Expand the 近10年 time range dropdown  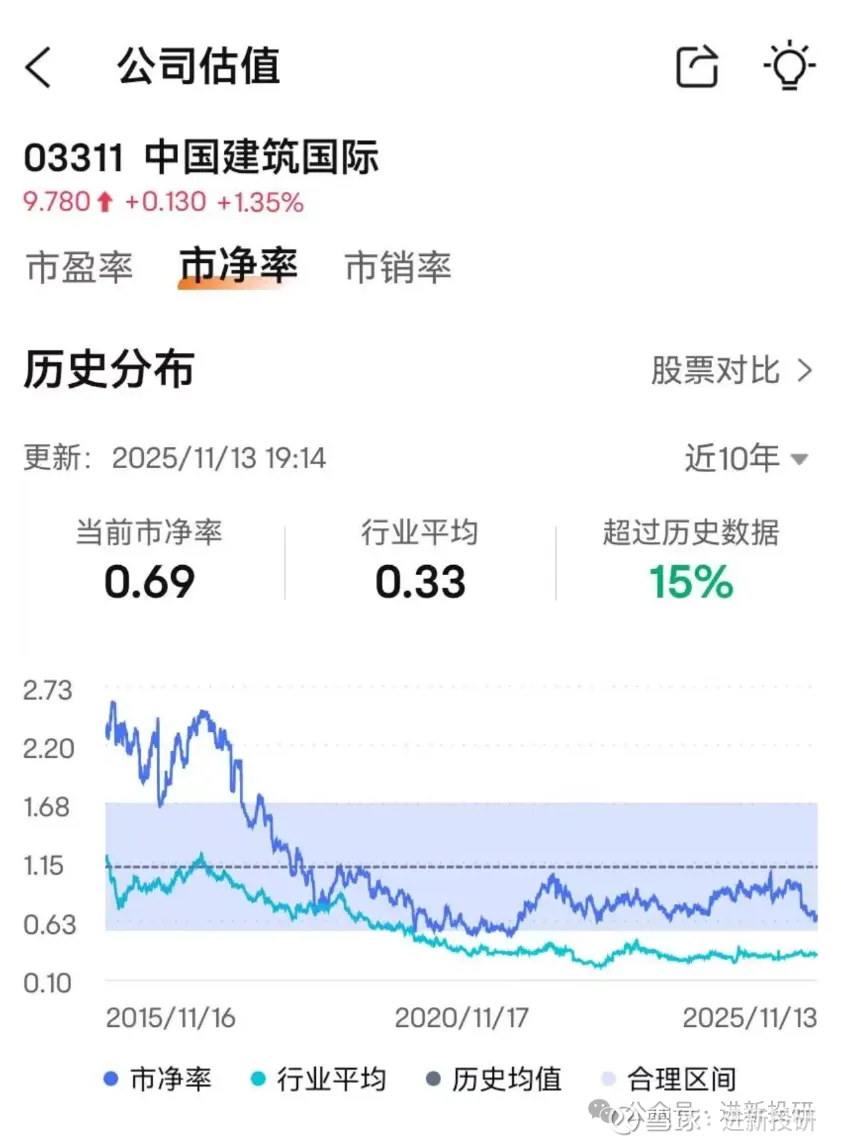pos(746,458)
